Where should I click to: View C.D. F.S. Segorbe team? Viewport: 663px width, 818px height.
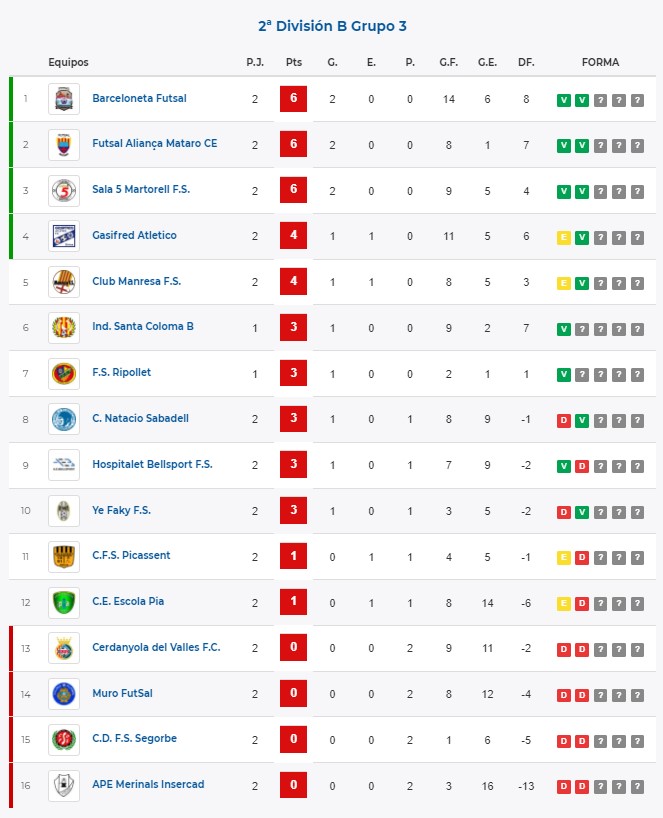click(x=134, y=739)
